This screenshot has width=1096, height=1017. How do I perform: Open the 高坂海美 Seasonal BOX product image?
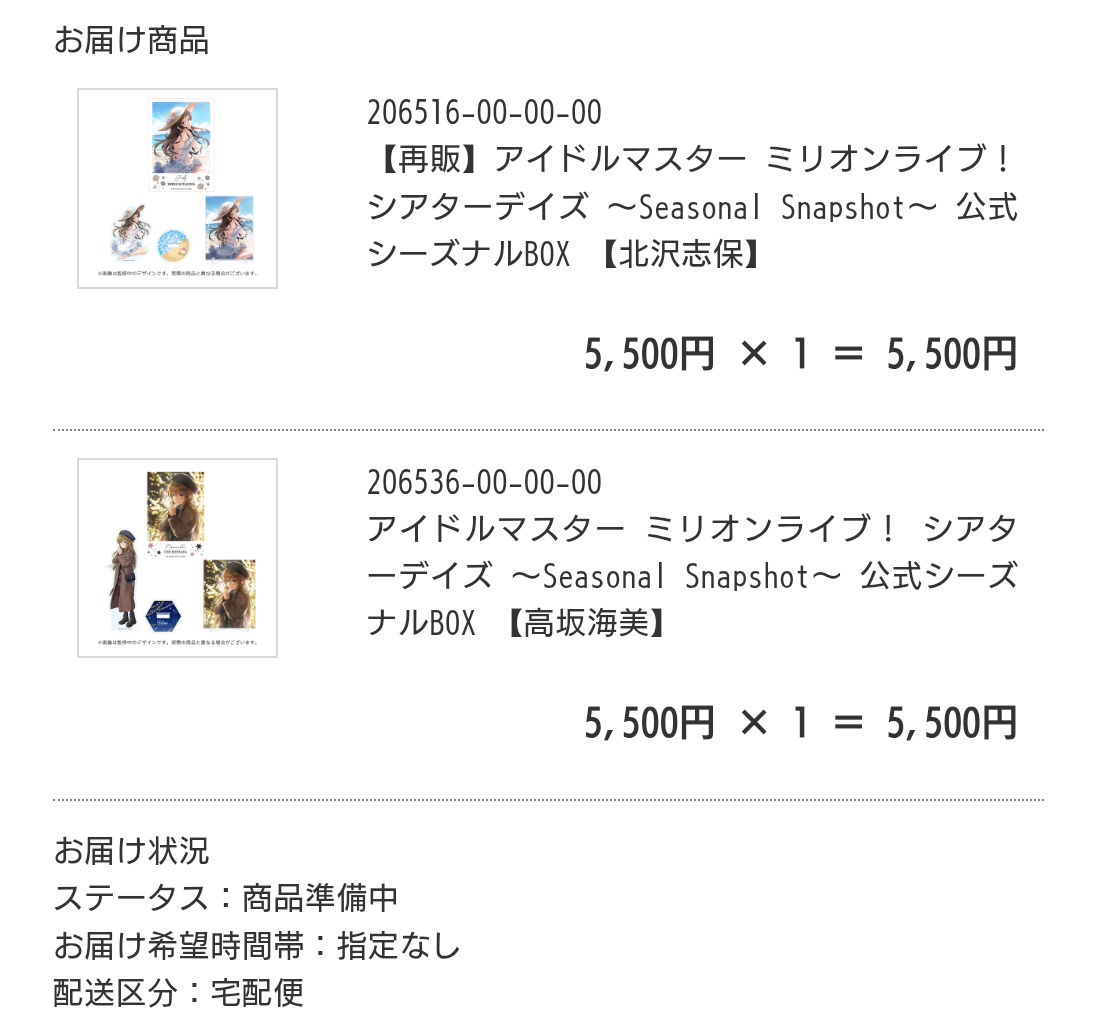(178, 558)
